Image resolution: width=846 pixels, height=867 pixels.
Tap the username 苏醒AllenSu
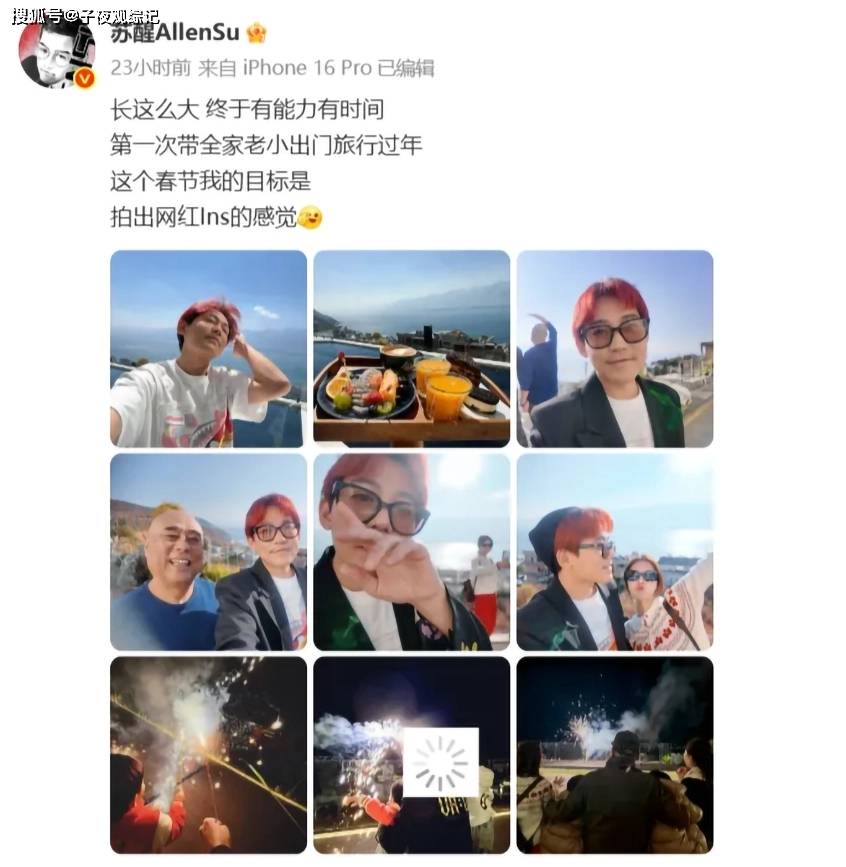coord(175,32)
